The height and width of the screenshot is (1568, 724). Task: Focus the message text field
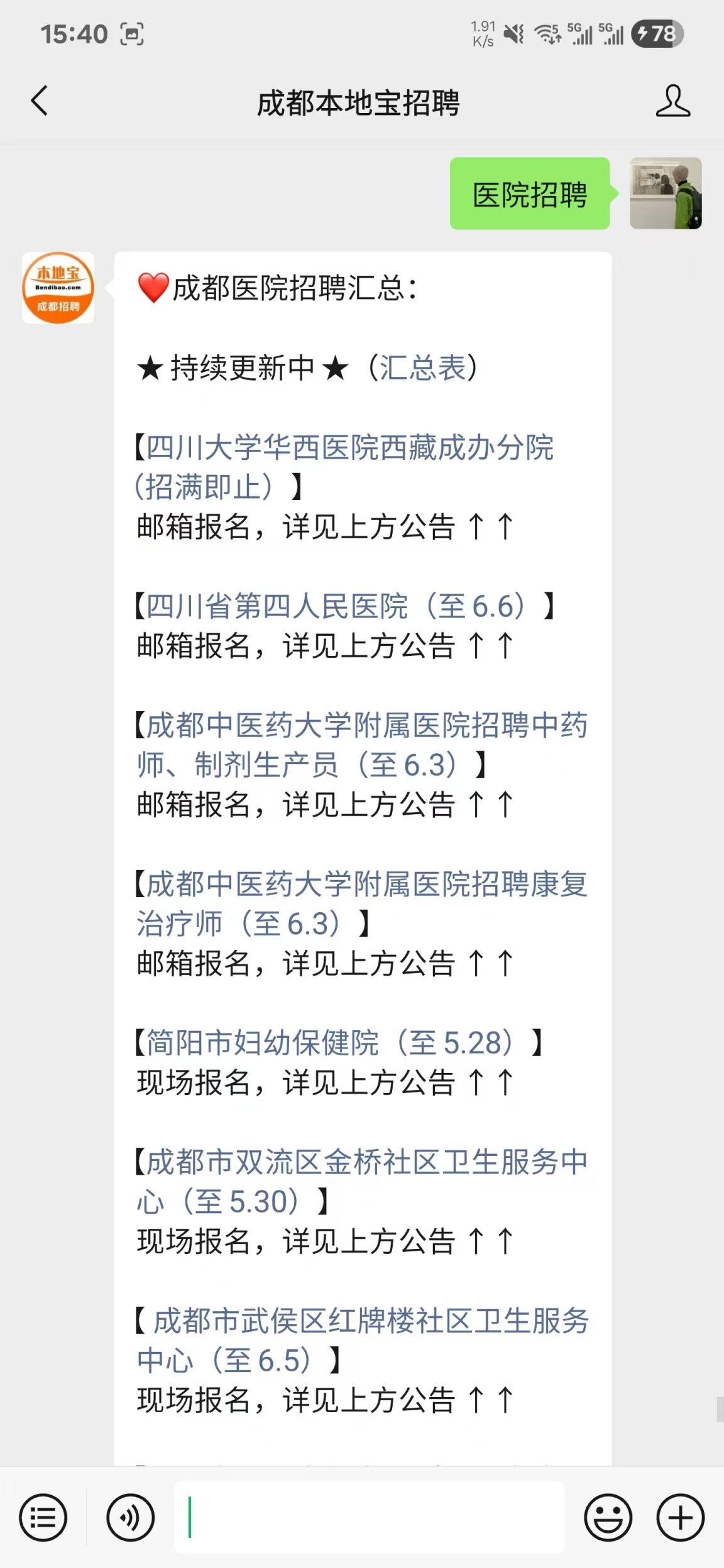[369, 1518]
